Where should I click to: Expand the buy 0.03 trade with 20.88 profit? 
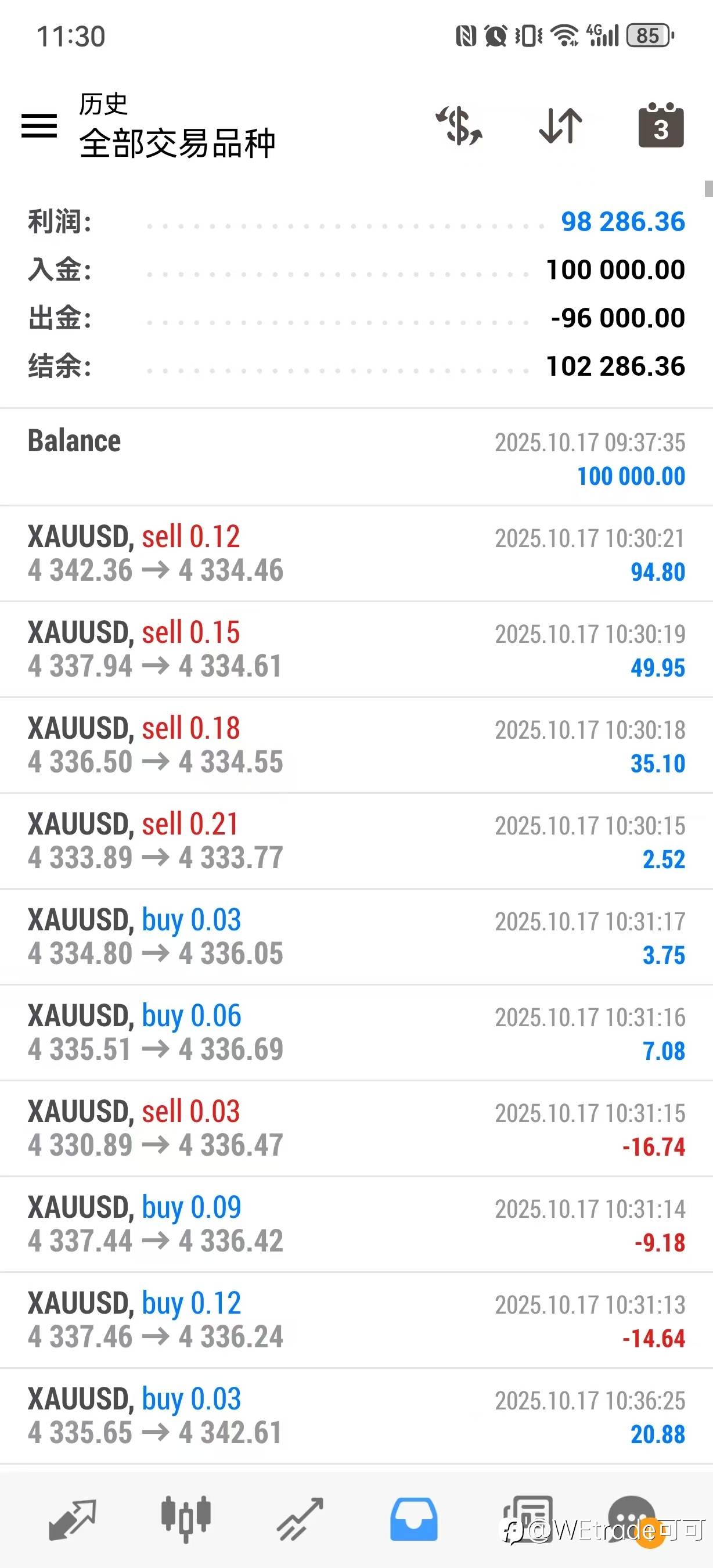(x=356, y=1416)
